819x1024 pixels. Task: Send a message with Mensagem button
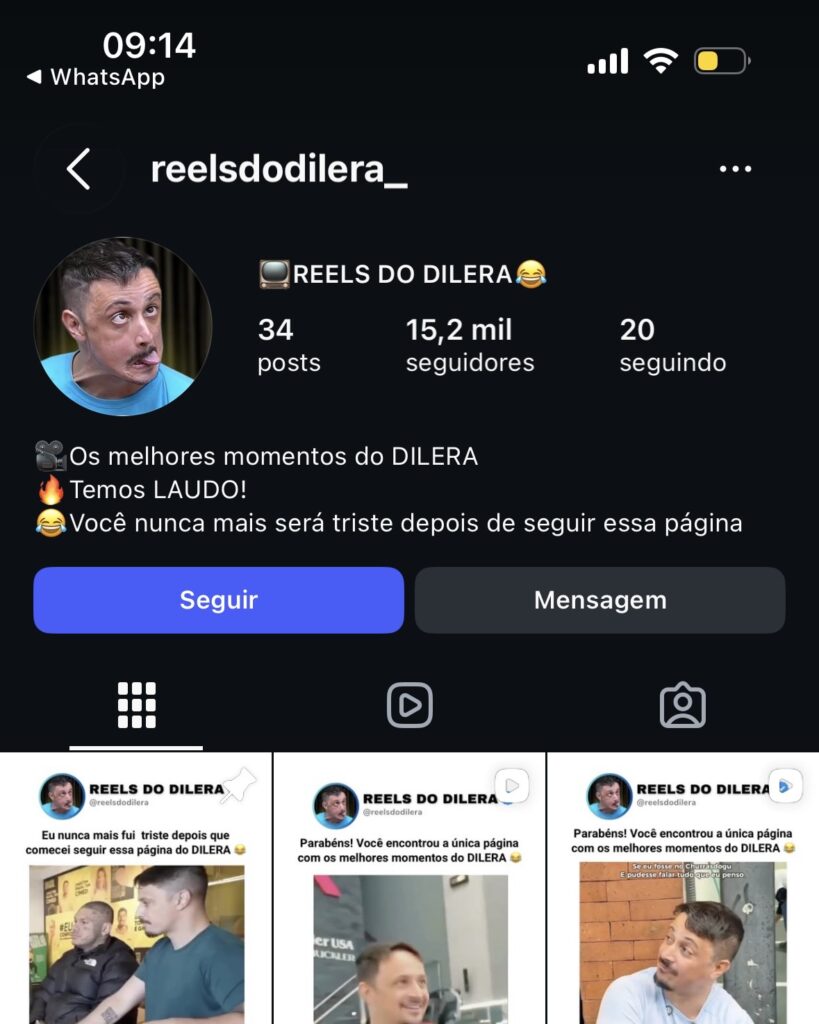coord(600,600)
